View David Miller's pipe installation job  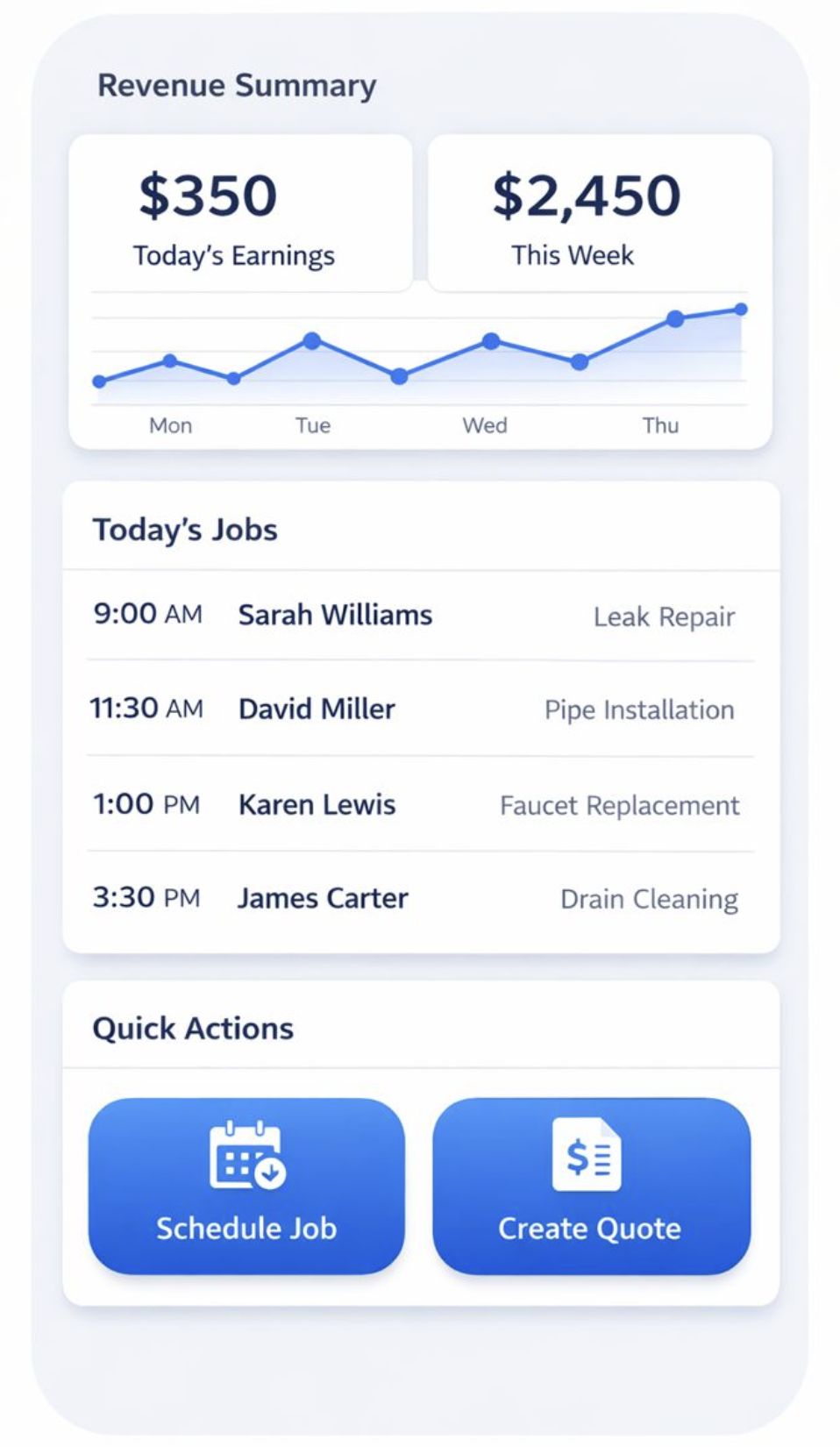(419, 709)
